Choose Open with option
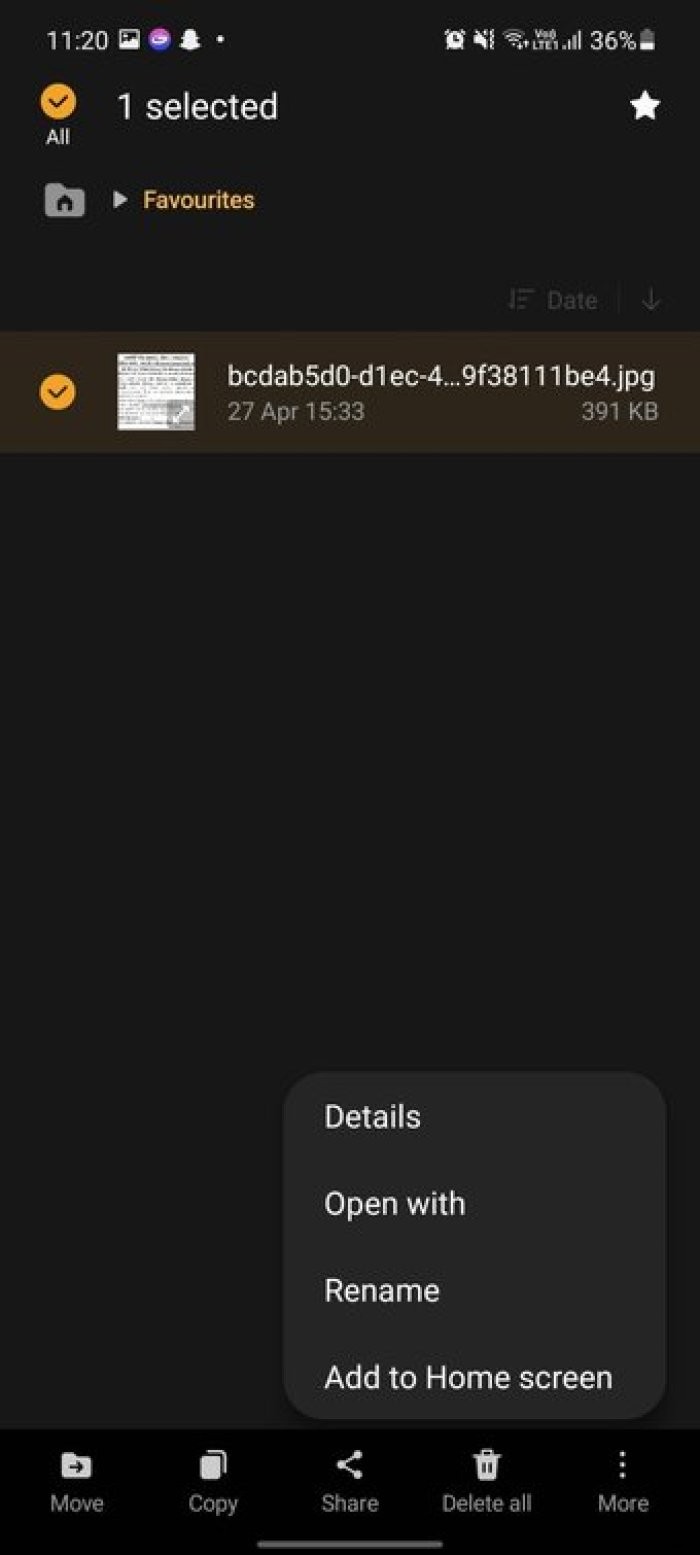Image resolution: width=700 pixels, height=1555 pixels. (395, 1204)
